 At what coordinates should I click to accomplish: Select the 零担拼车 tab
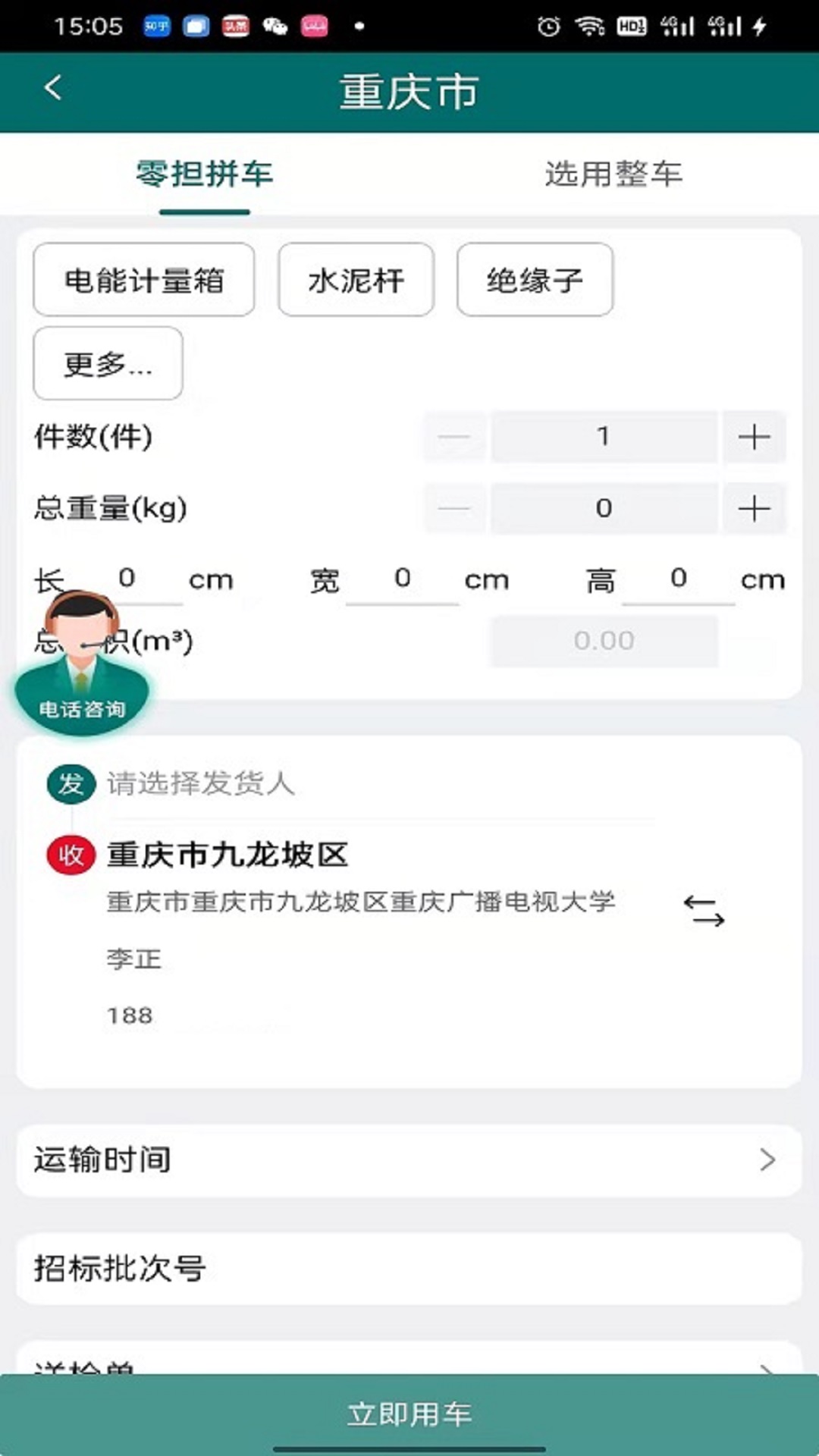(x=204, y=174)
